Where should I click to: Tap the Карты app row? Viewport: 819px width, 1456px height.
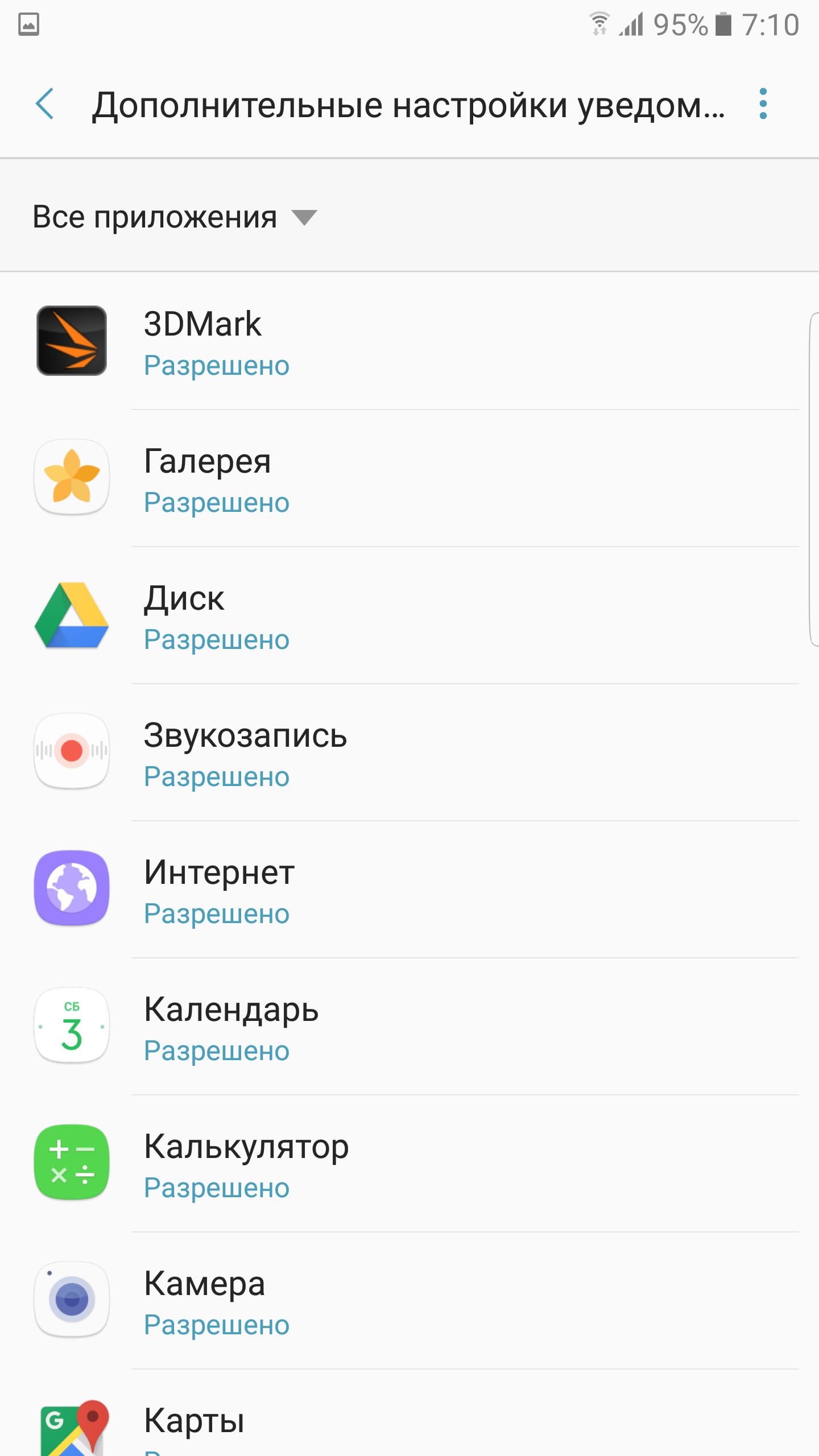click(x=409, y=1413)
